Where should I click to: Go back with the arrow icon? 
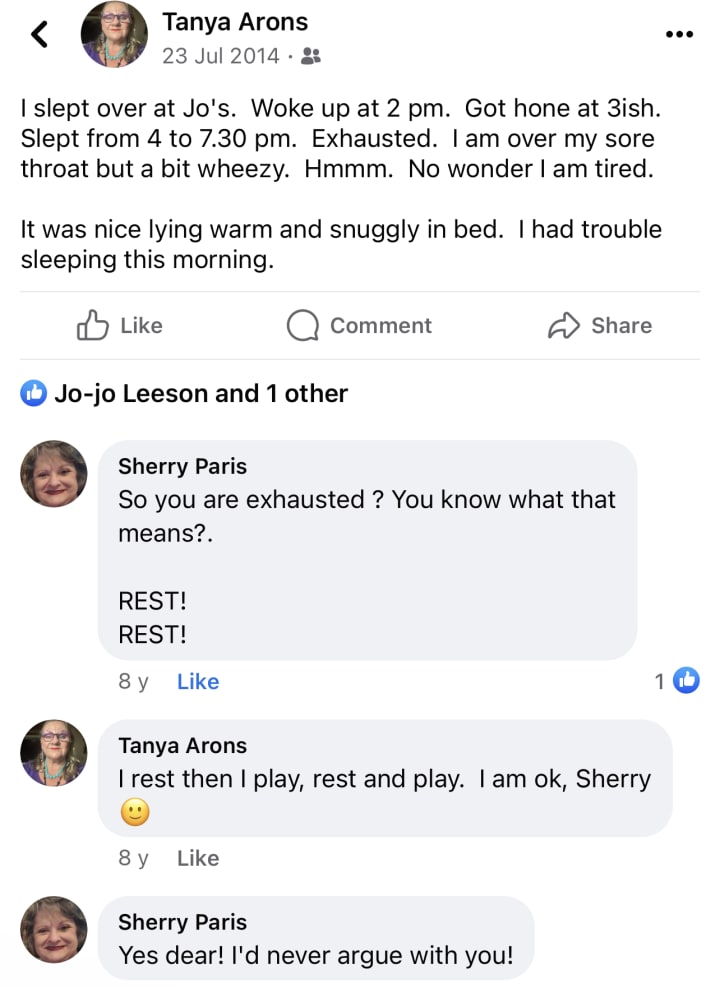[x=39, y=34]
